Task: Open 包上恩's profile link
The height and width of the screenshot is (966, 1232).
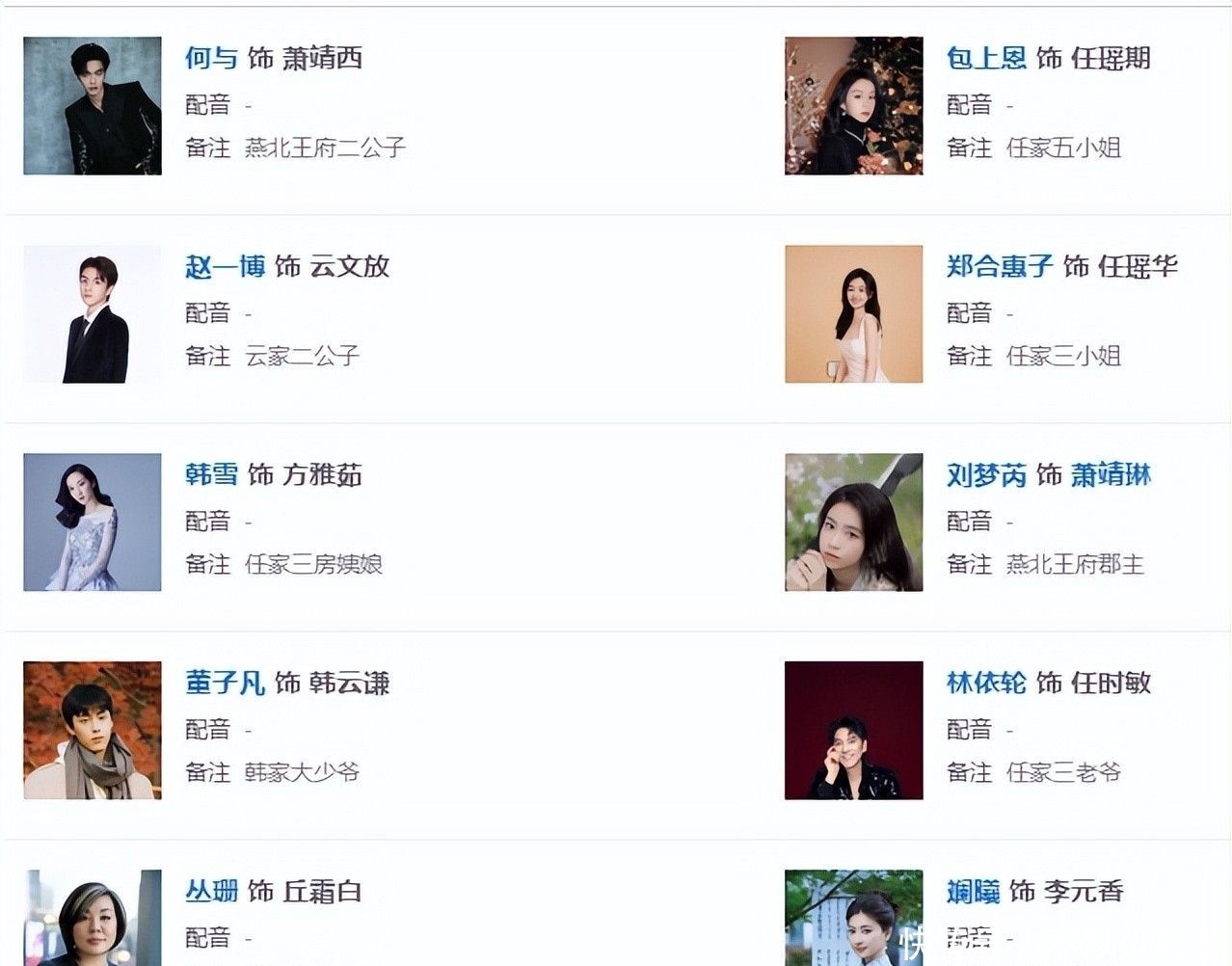Action: pos(985,58)
